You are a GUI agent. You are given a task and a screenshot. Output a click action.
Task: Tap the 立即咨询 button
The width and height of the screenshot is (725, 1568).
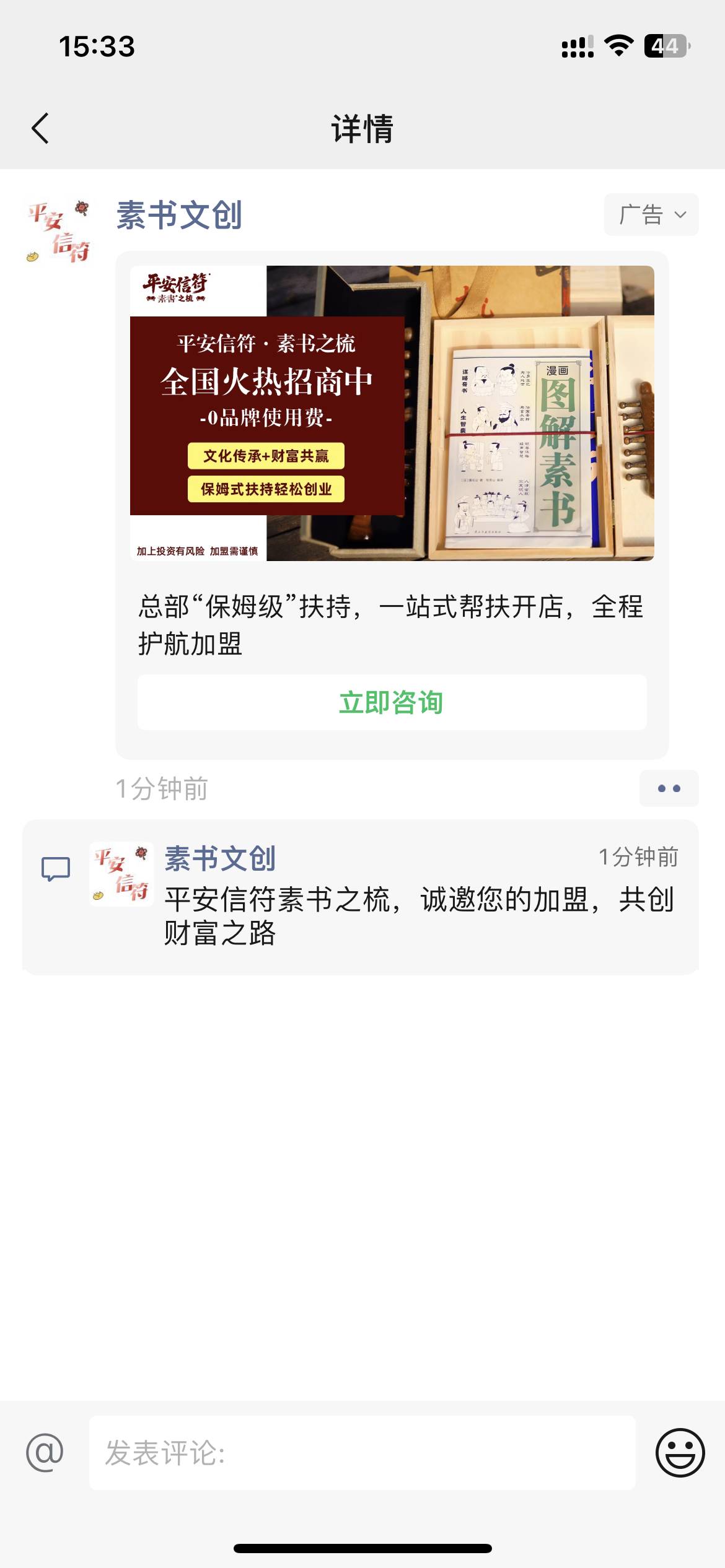tap(392, 703)
